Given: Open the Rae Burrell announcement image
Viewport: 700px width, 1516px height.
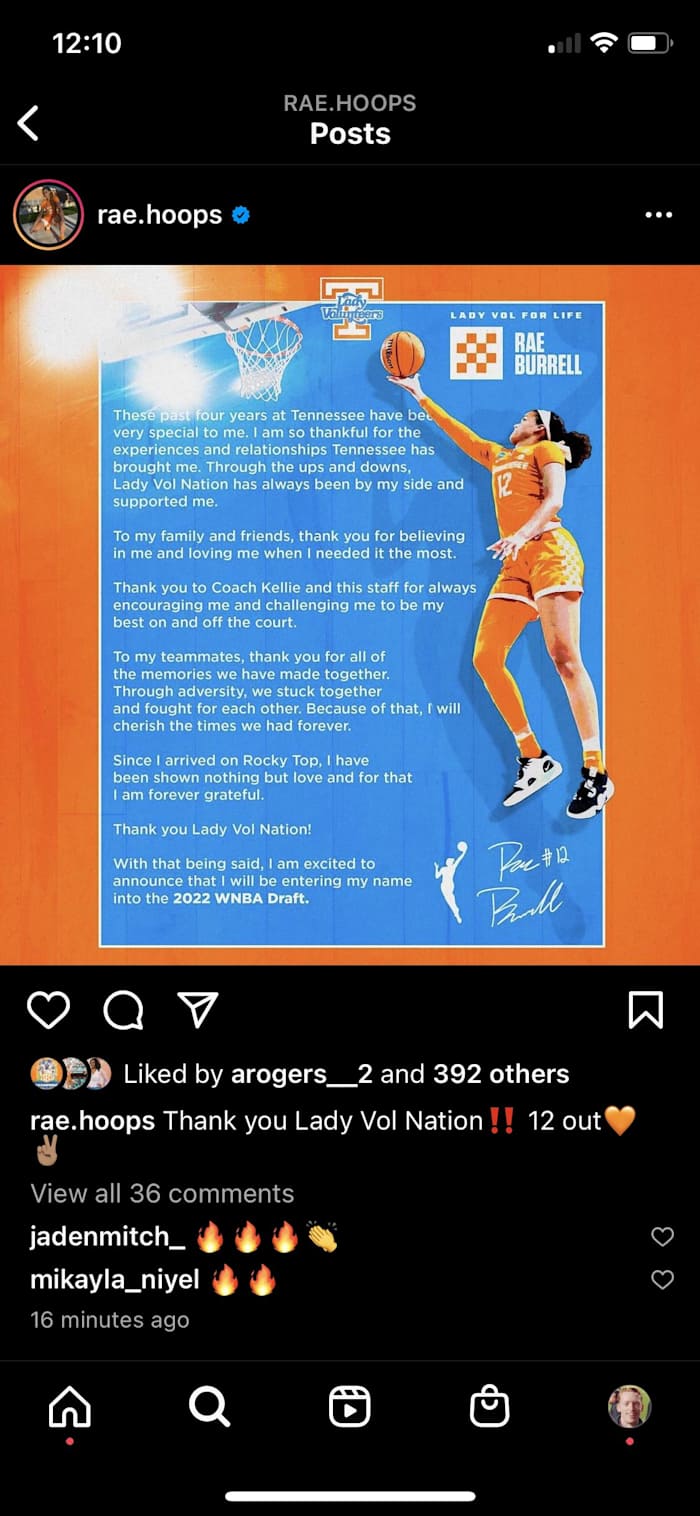Looking at the screenshot, I should [x=350, y=615].
